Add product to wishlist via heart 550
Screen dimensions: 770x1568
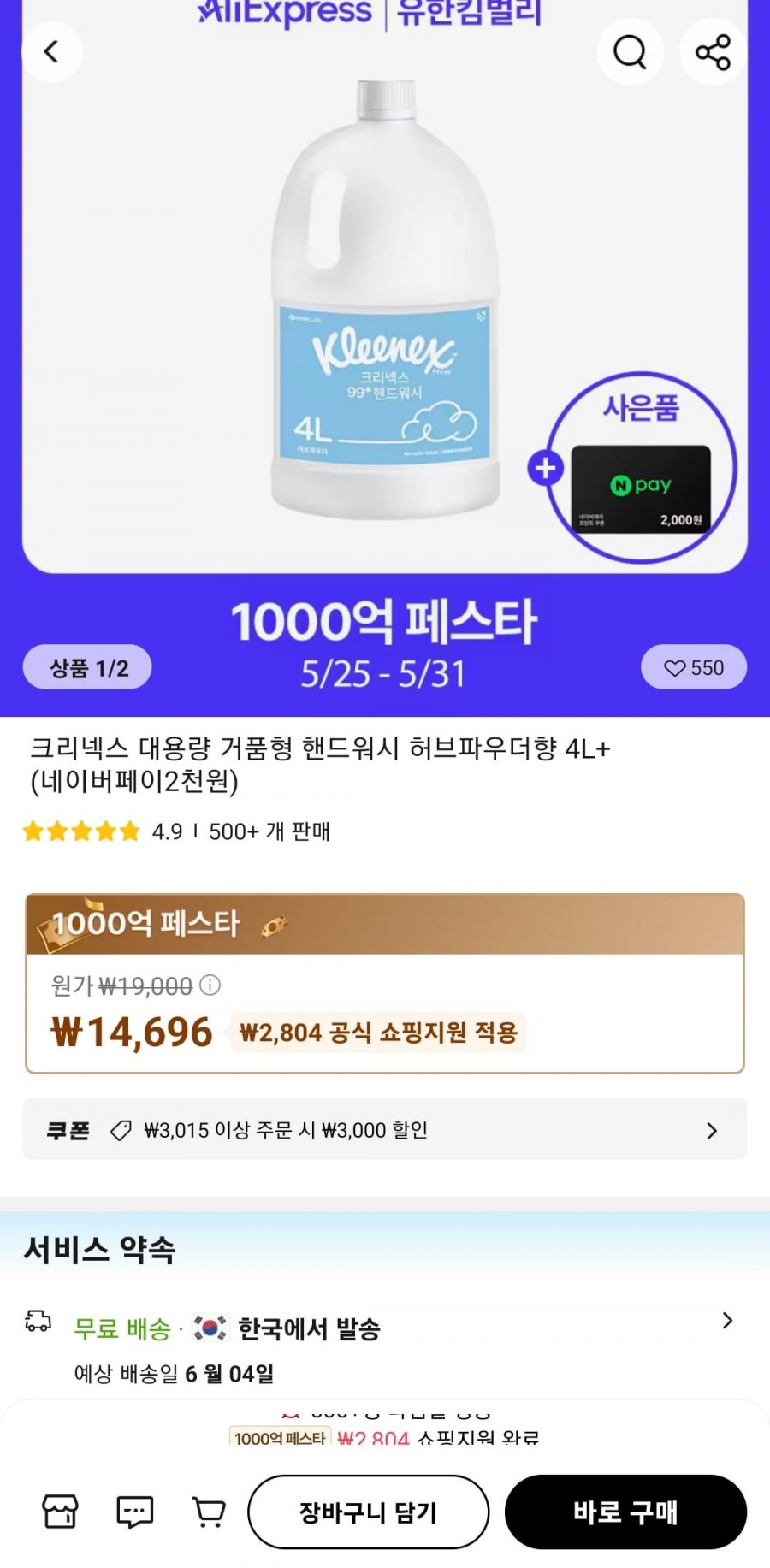(x=693, y=667)
